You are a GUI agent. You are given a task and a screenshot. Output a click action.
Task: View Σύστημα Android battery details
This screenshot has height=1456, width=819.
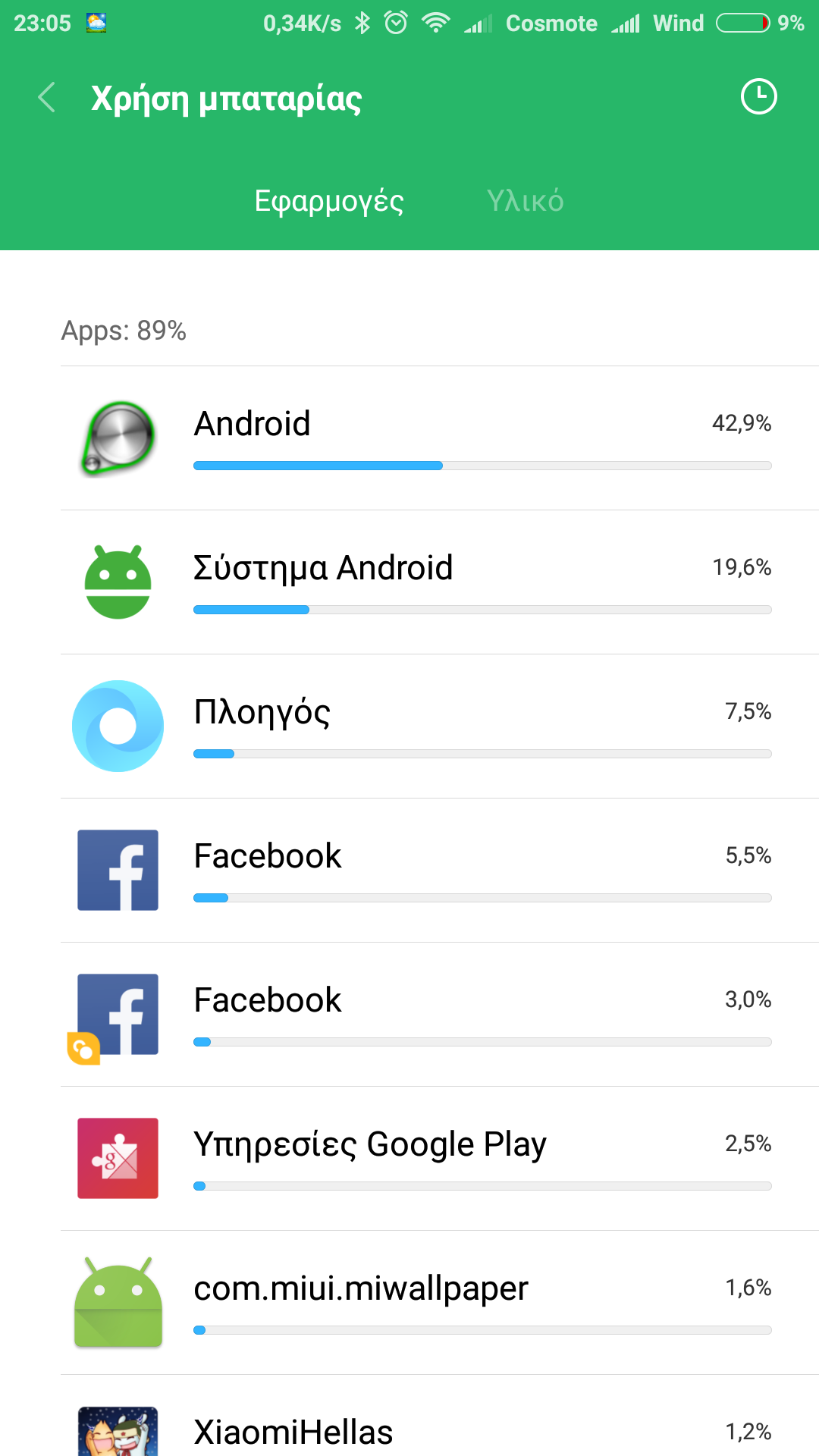click(440, 582)
